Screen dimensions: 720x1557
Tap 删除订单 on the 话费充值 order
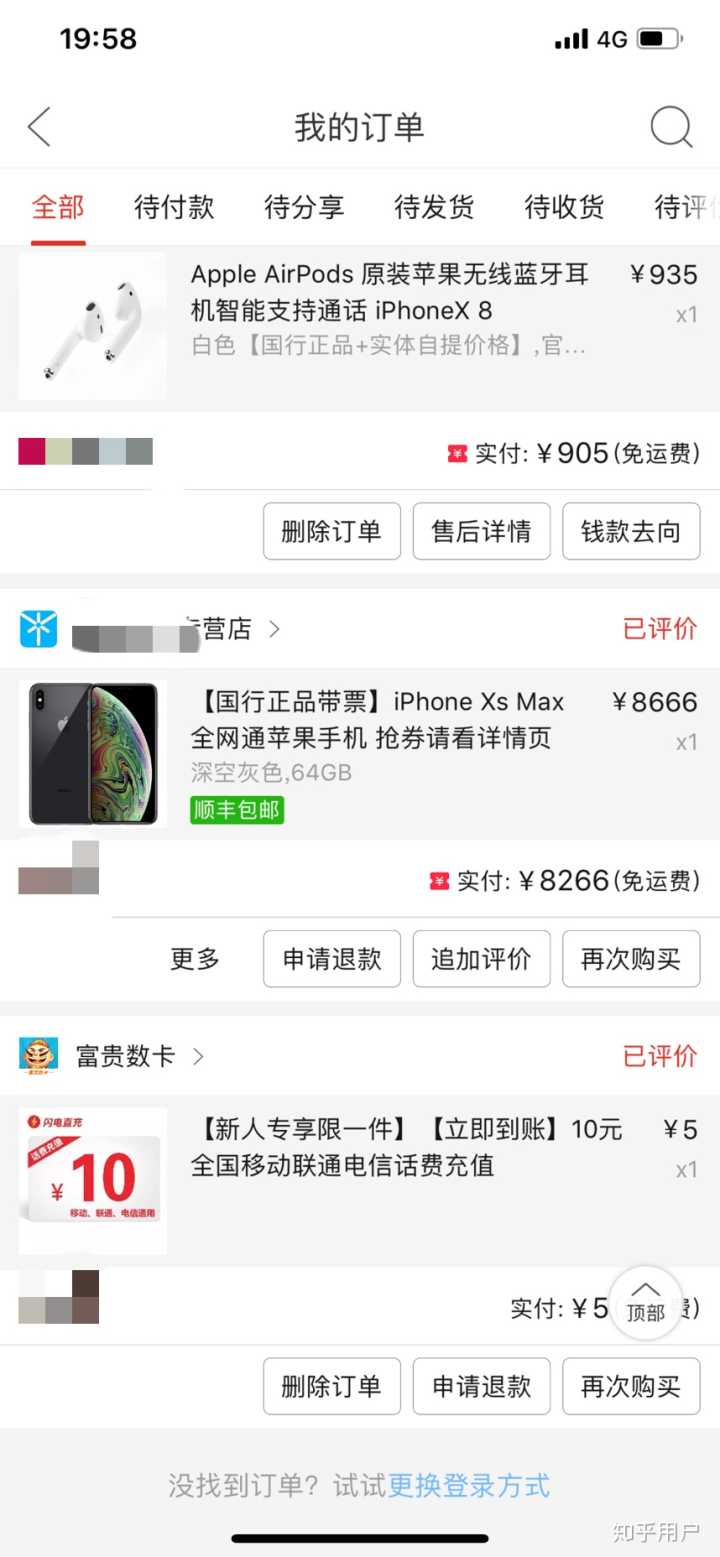tap(331, 1386)
